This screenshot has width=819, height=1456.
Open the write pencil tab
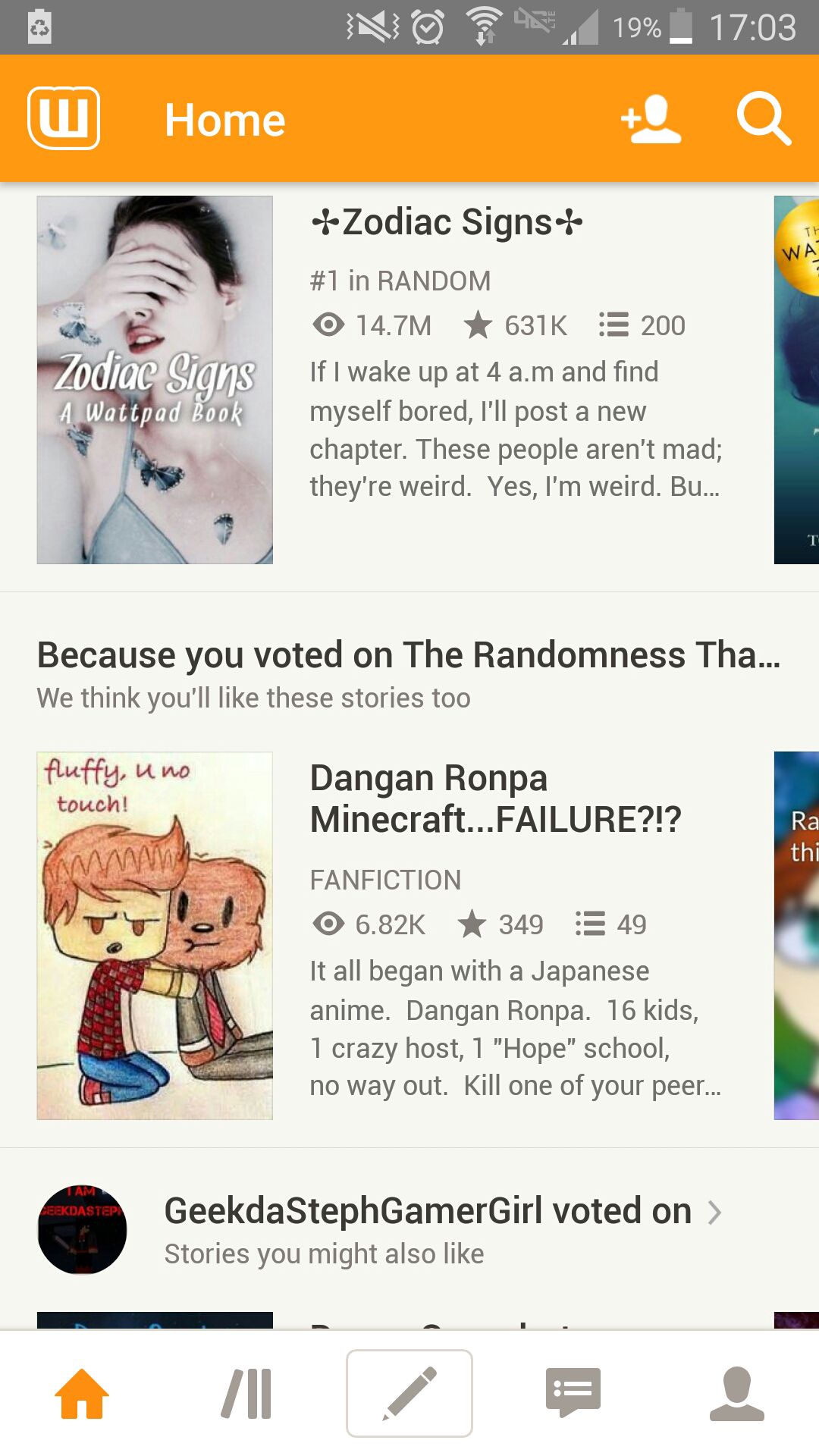[409, 1394]
